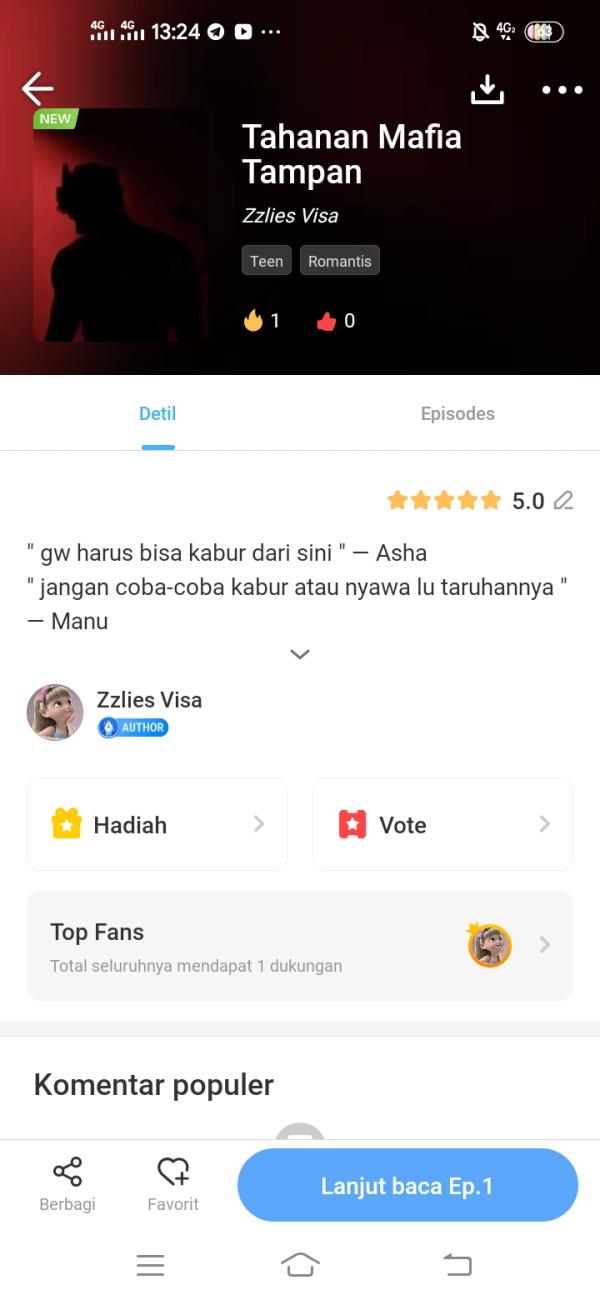View the Top Fans list

point(300,945)
